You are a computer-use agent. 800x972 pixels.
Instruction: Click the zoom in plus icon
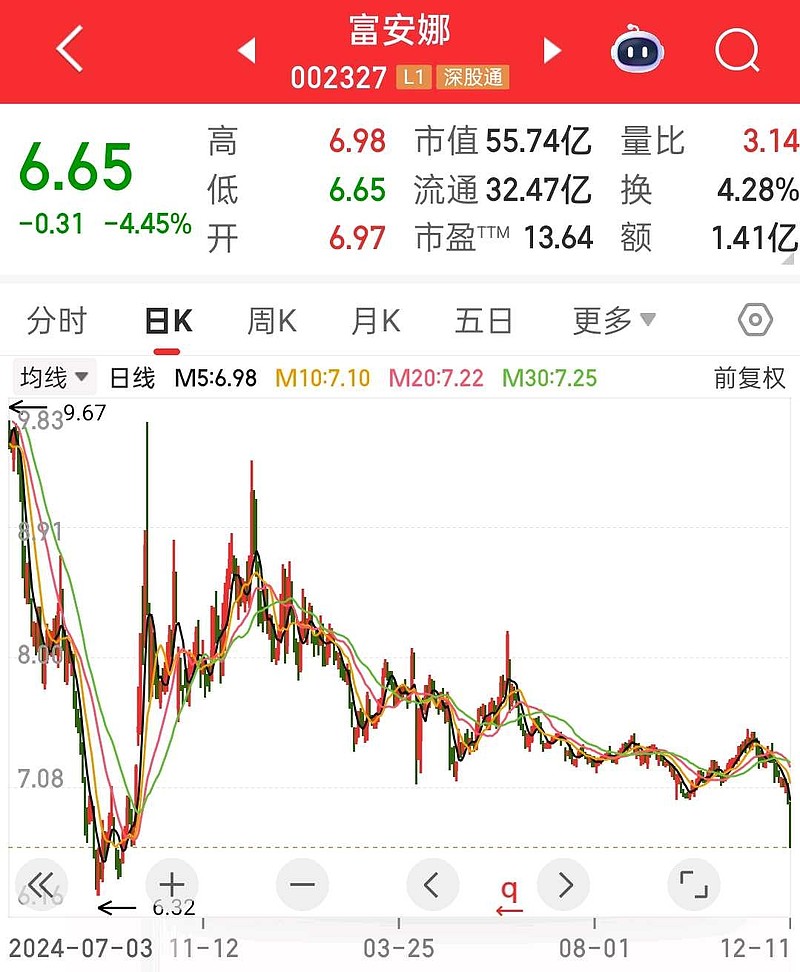point(170,884)
